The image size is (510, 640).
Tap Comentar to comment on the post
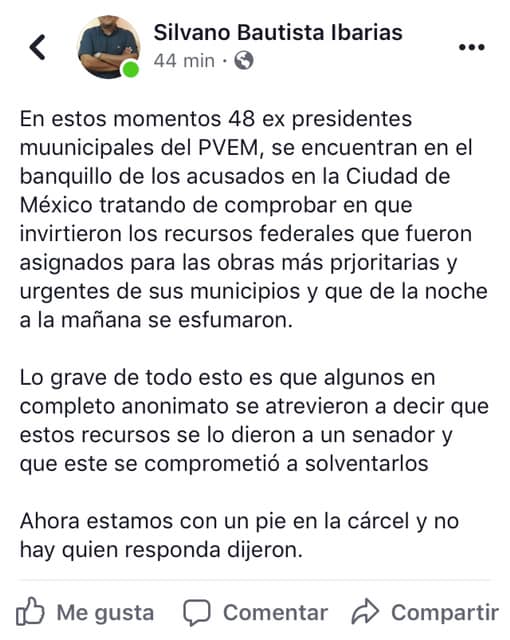(x=255, y=612)
